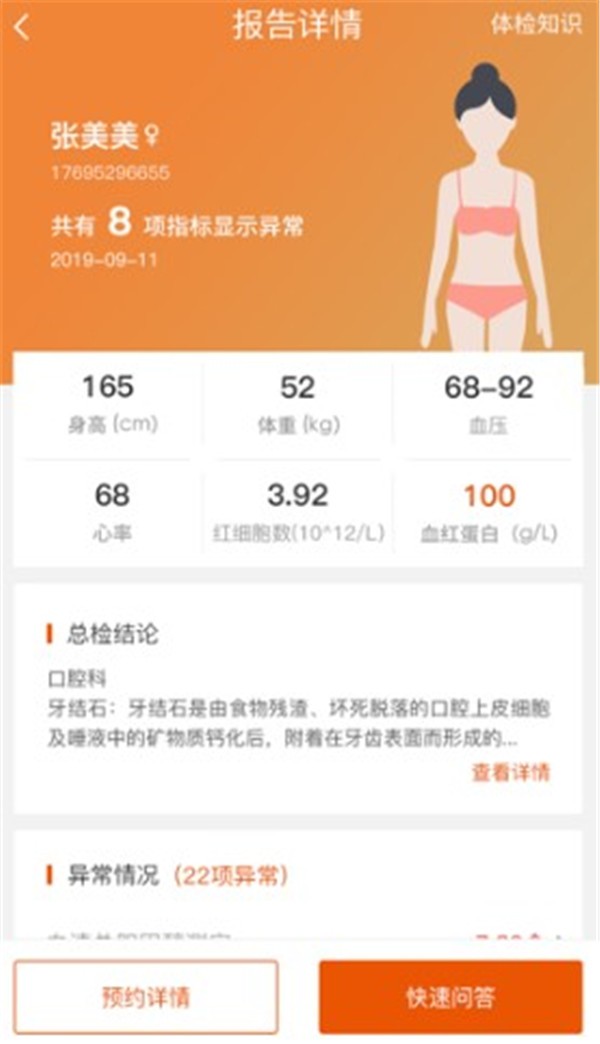Start 快速问答 quick Q&A

[x=450, y=996]
